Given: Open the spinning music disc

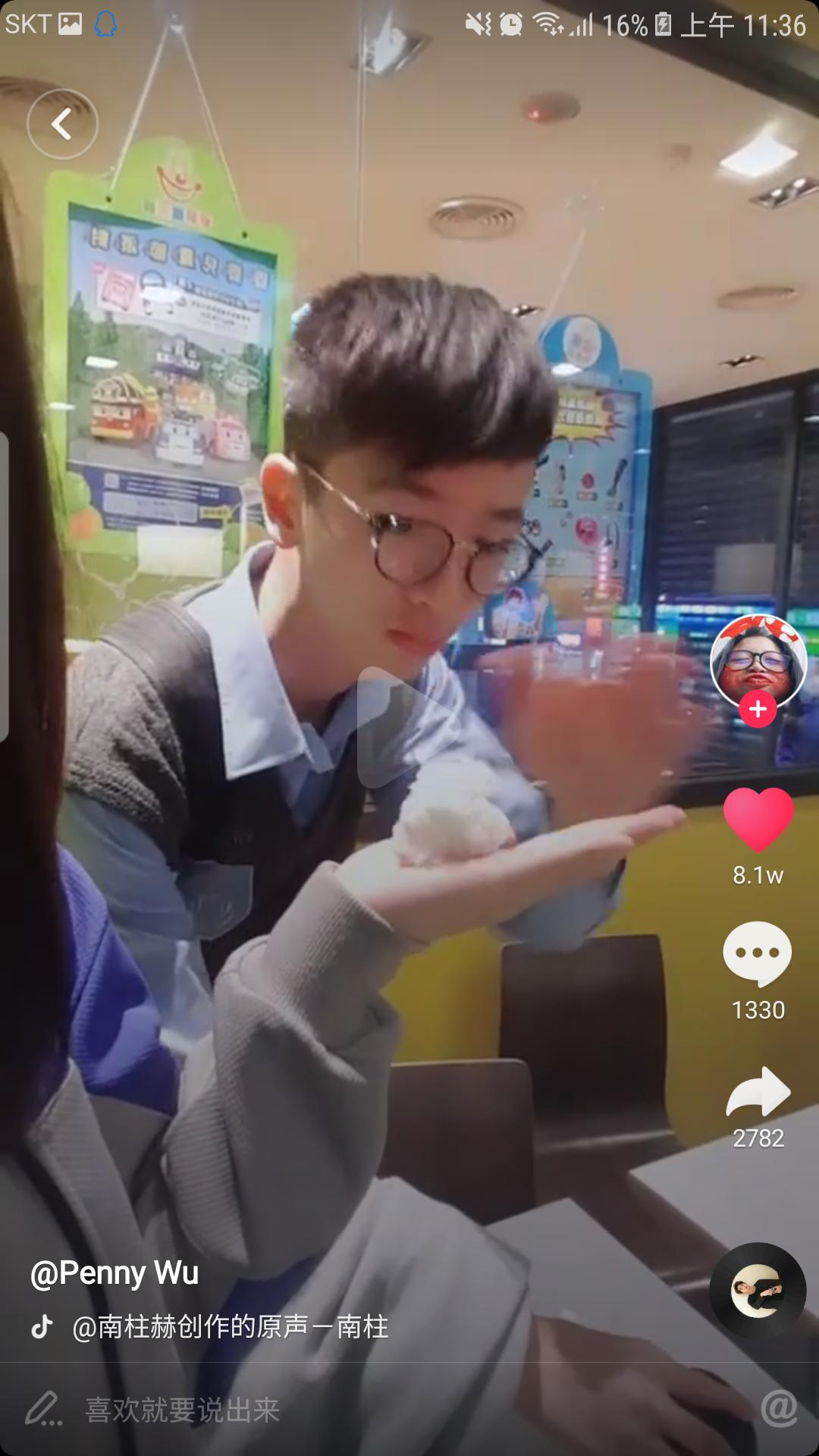Looking at the screenshot, I should [x=758, y=1291].
